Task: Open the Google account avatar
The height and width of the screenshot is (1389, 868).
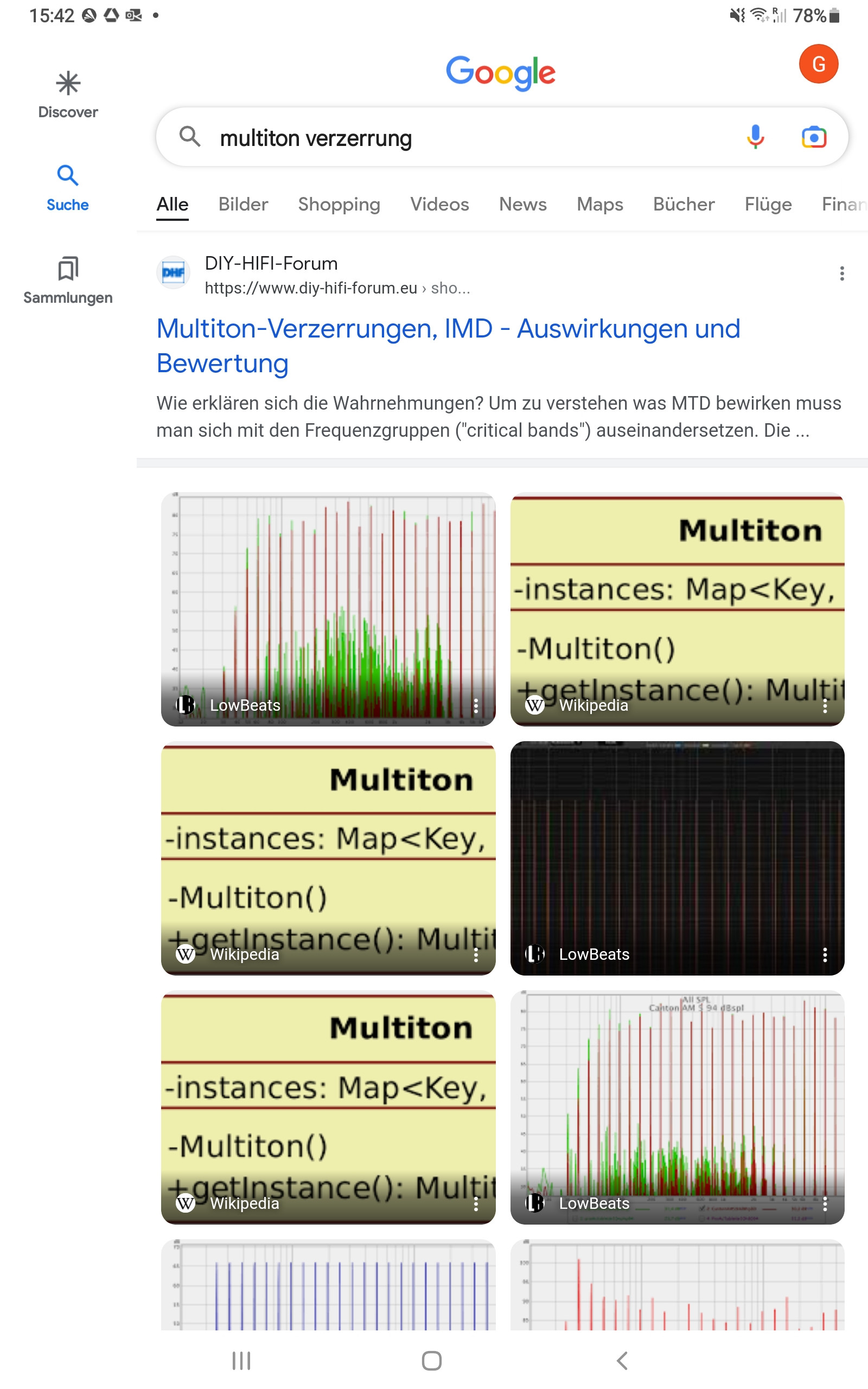Action: pyautogui.click(x=819, y=63)
